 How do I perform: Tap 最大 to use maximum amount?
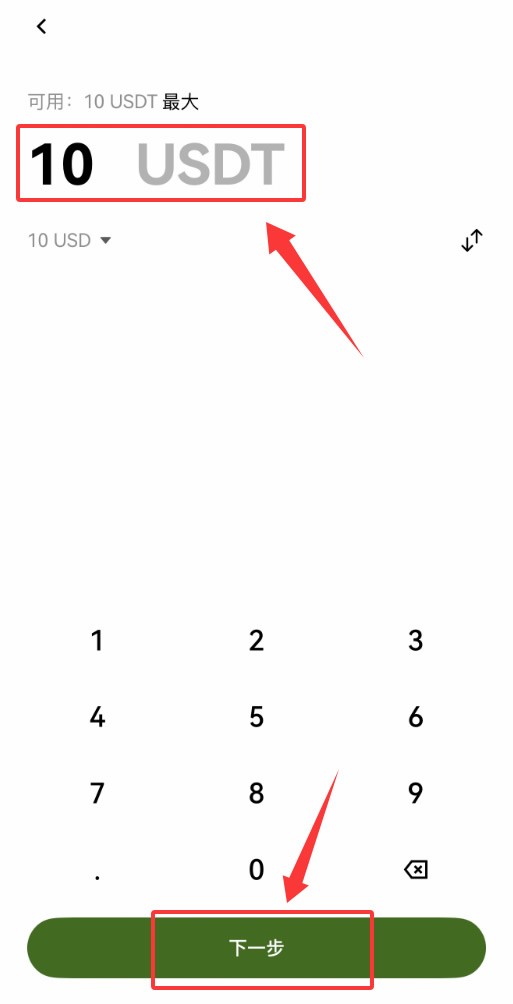[x=181, y=102]
